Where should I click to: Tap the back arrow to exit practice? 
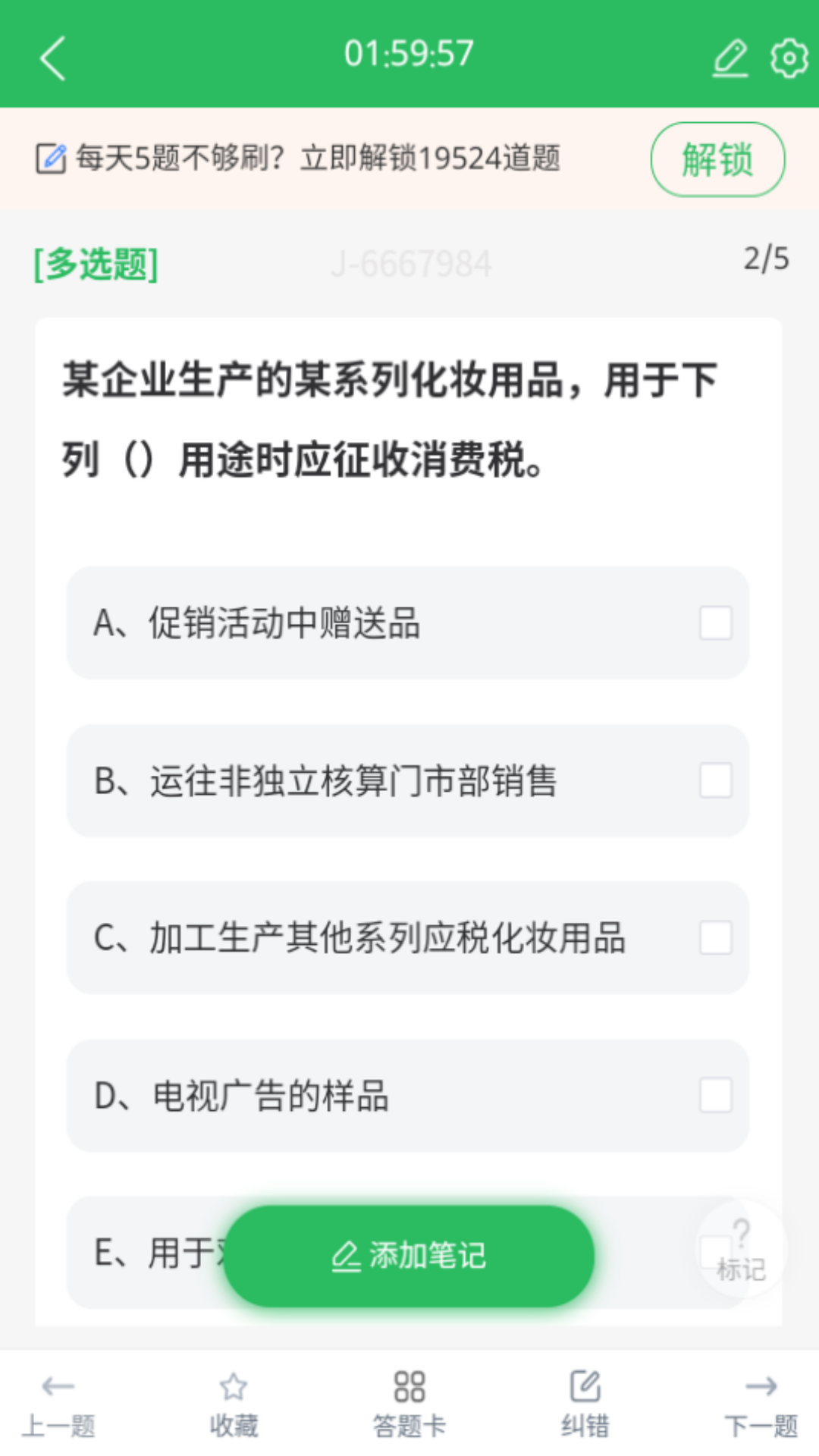click(53, 58)
